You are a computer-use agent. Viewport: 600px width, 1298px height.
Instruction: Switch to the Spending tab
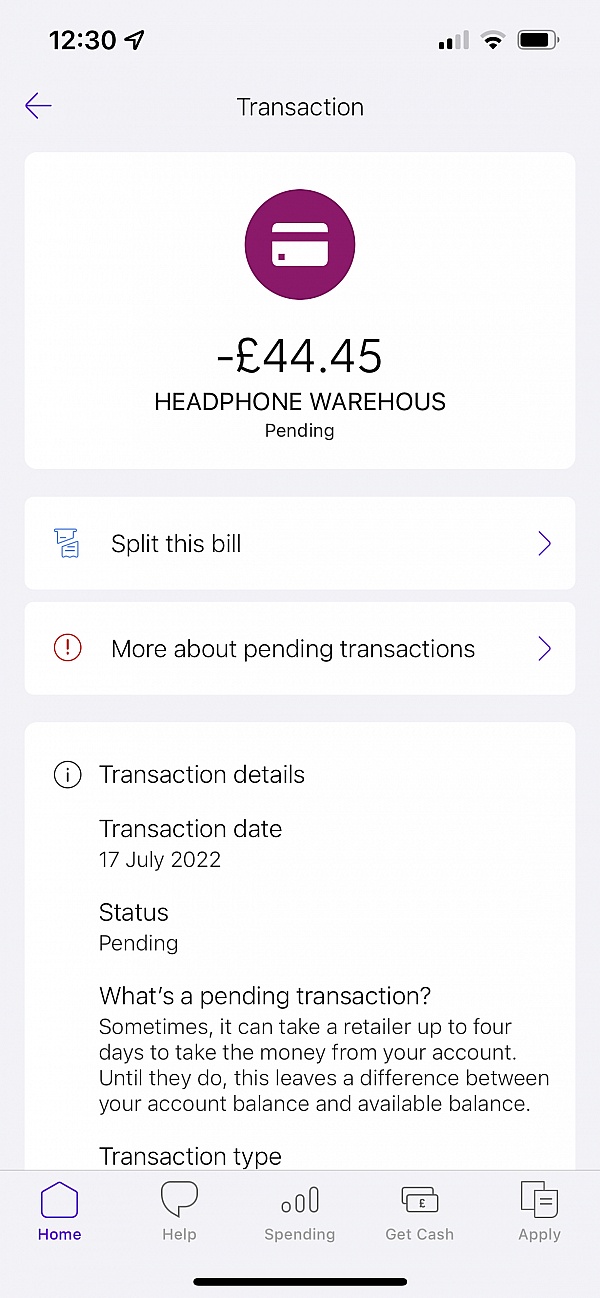click(x=300, y=1211)
